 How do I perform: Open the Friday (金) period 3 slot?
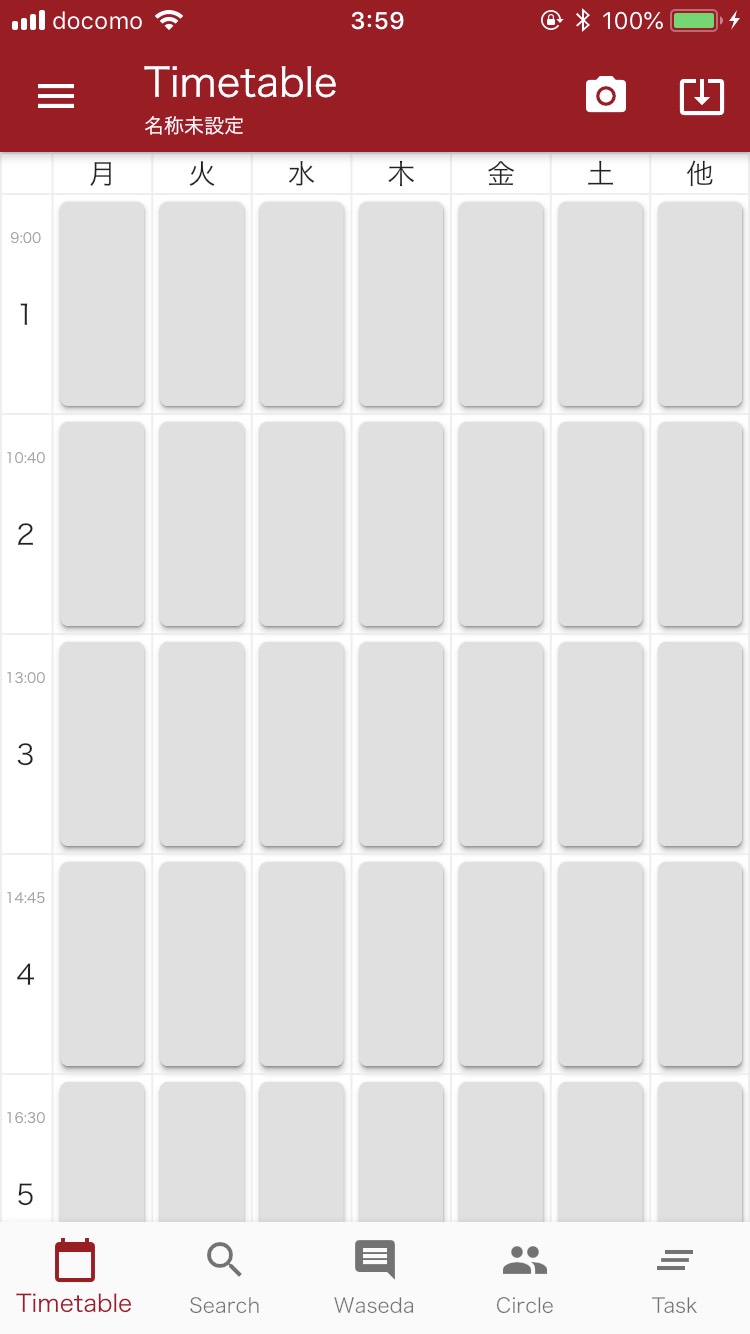pos(501,744)
